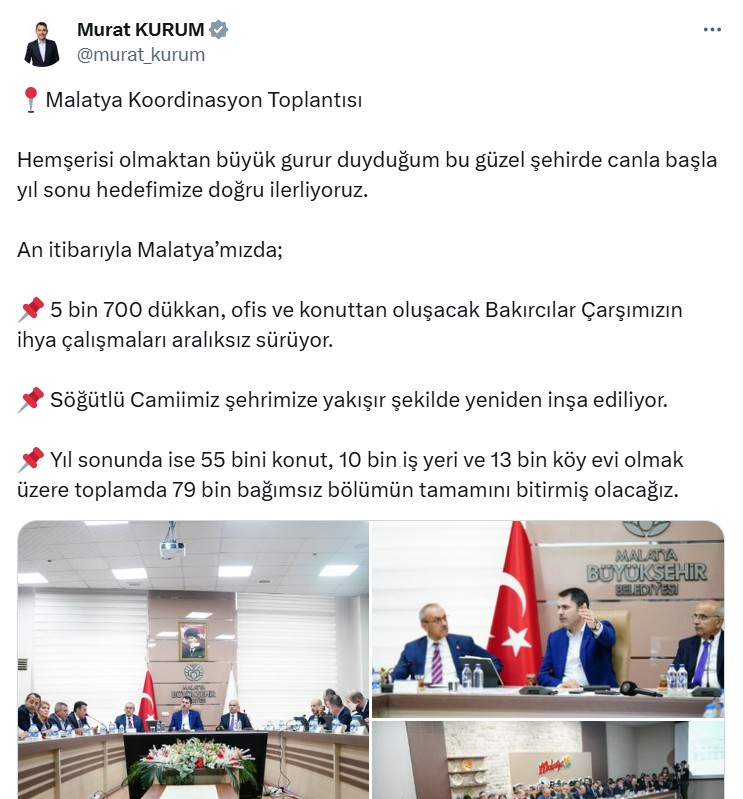Viewport: 743px width, 799px height.
Task: Open the wide meeting room photo
Action: click(193, 660)
